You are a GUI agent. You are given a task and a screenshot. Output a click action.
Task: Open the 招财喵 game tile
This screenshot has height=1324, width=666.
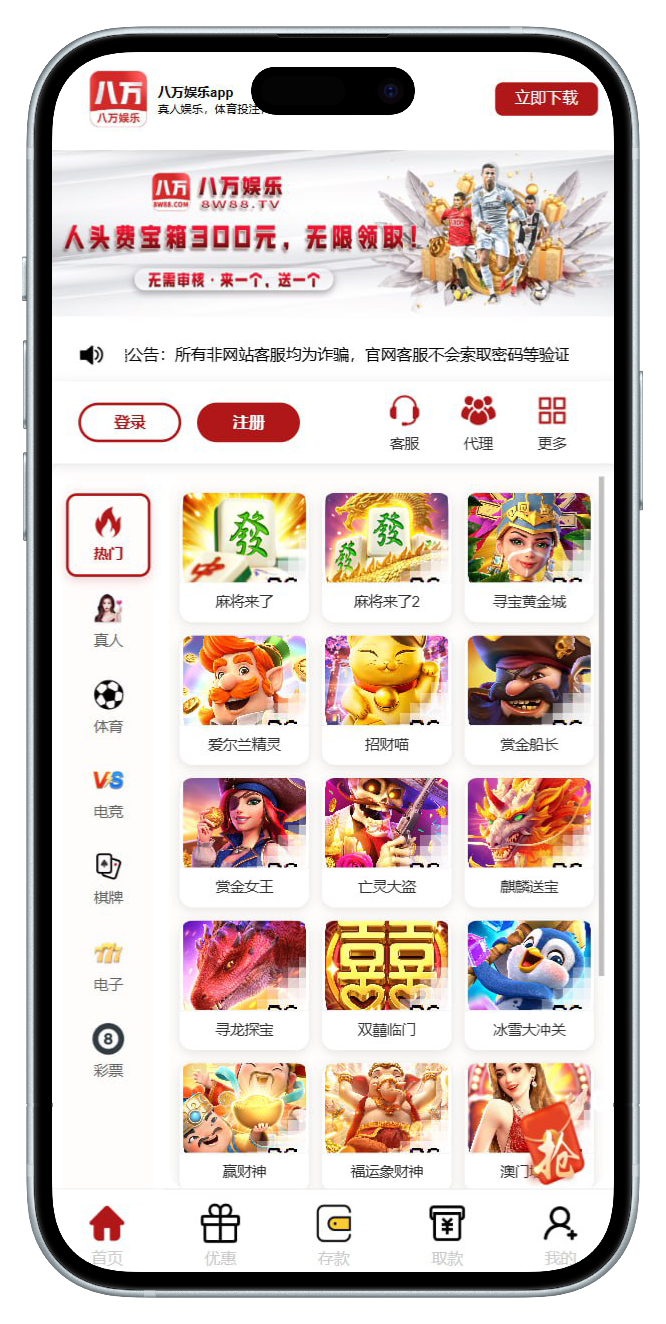click(x=386, y=699)
